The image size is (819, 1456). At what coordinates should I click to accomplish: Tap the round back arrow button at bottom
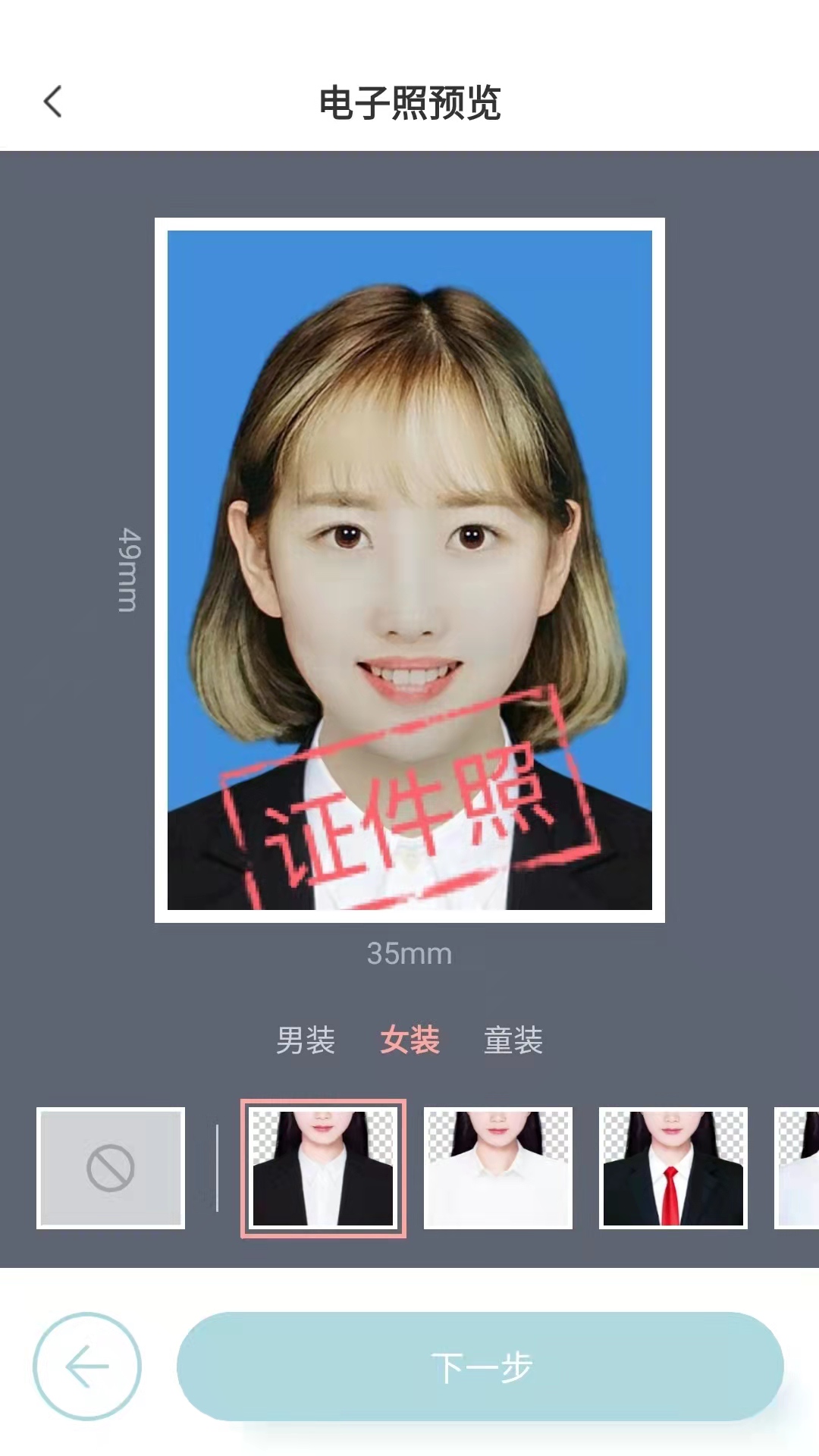click(87, 1367)
